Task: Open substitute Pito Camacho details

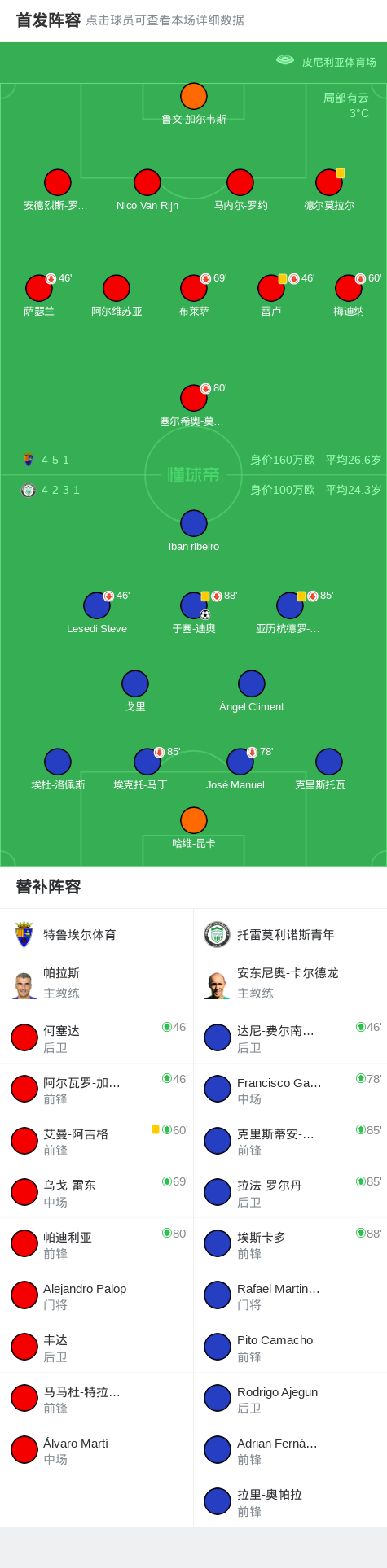Action: [x=290, y=1347]
